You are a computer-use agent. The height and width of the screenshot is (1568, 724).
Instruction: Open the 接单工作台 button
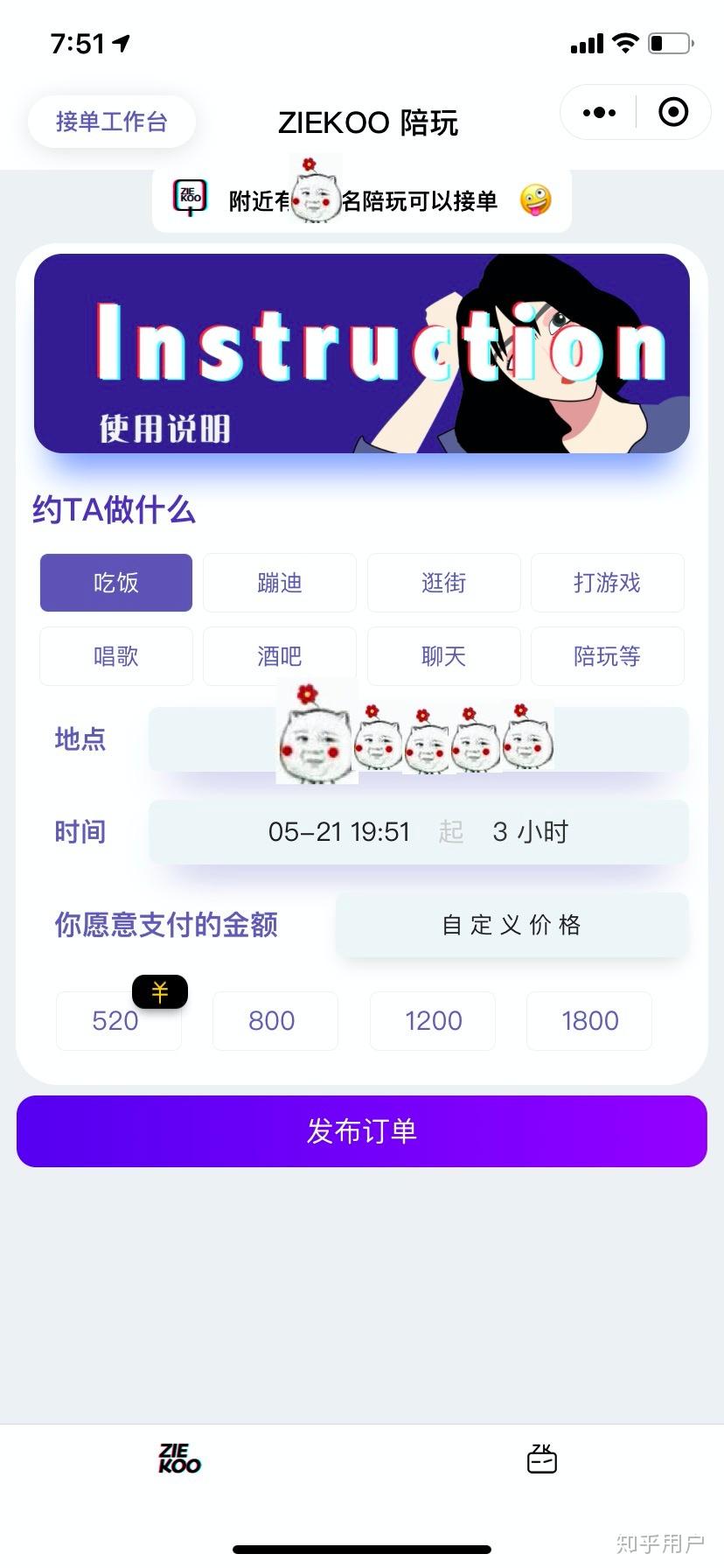pos(111,122)
